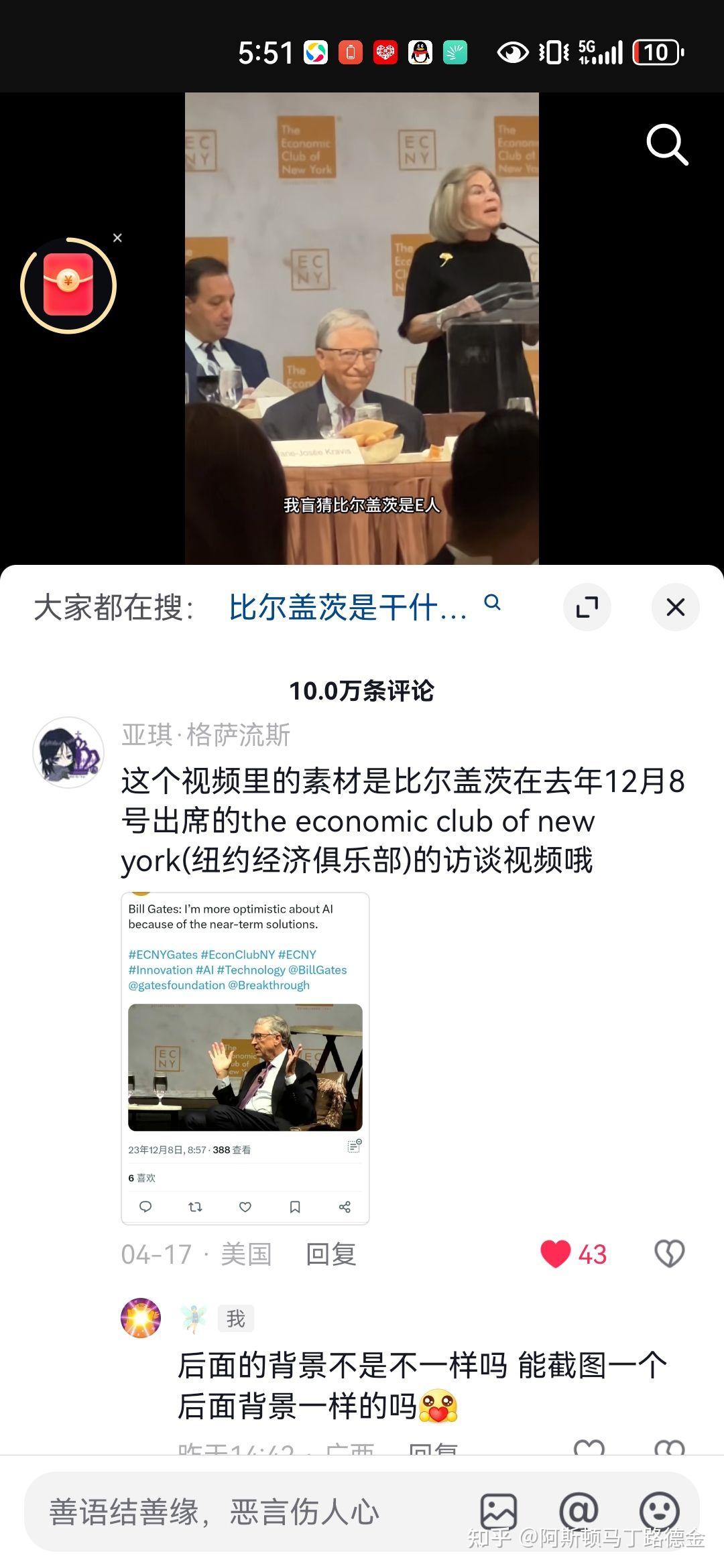724x1568 pixels.
Task: Expand the comment panel to fullscreen
Action: 589,604
